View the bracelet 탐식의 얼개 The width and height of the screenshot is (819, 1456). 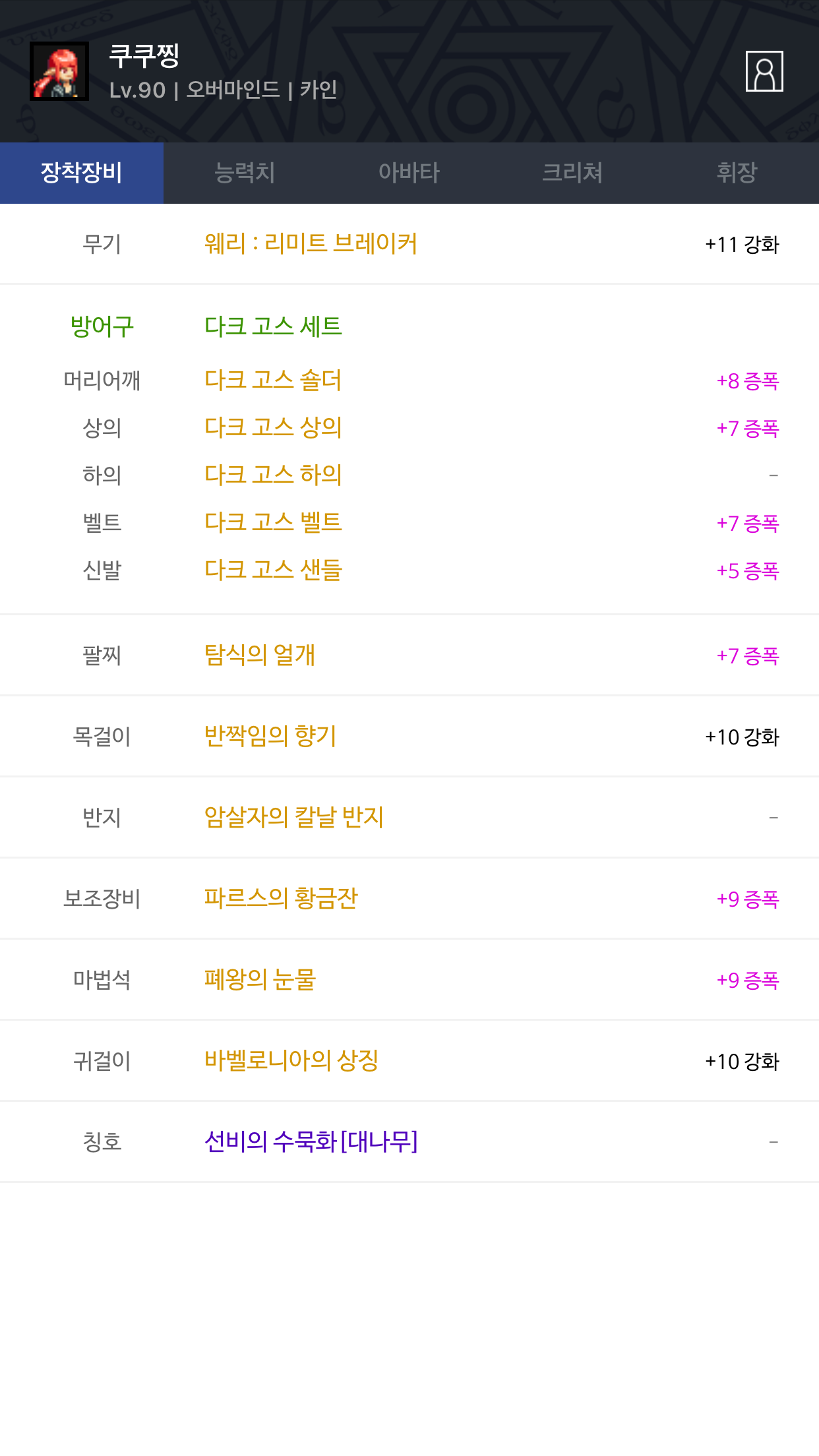[260, 655]
